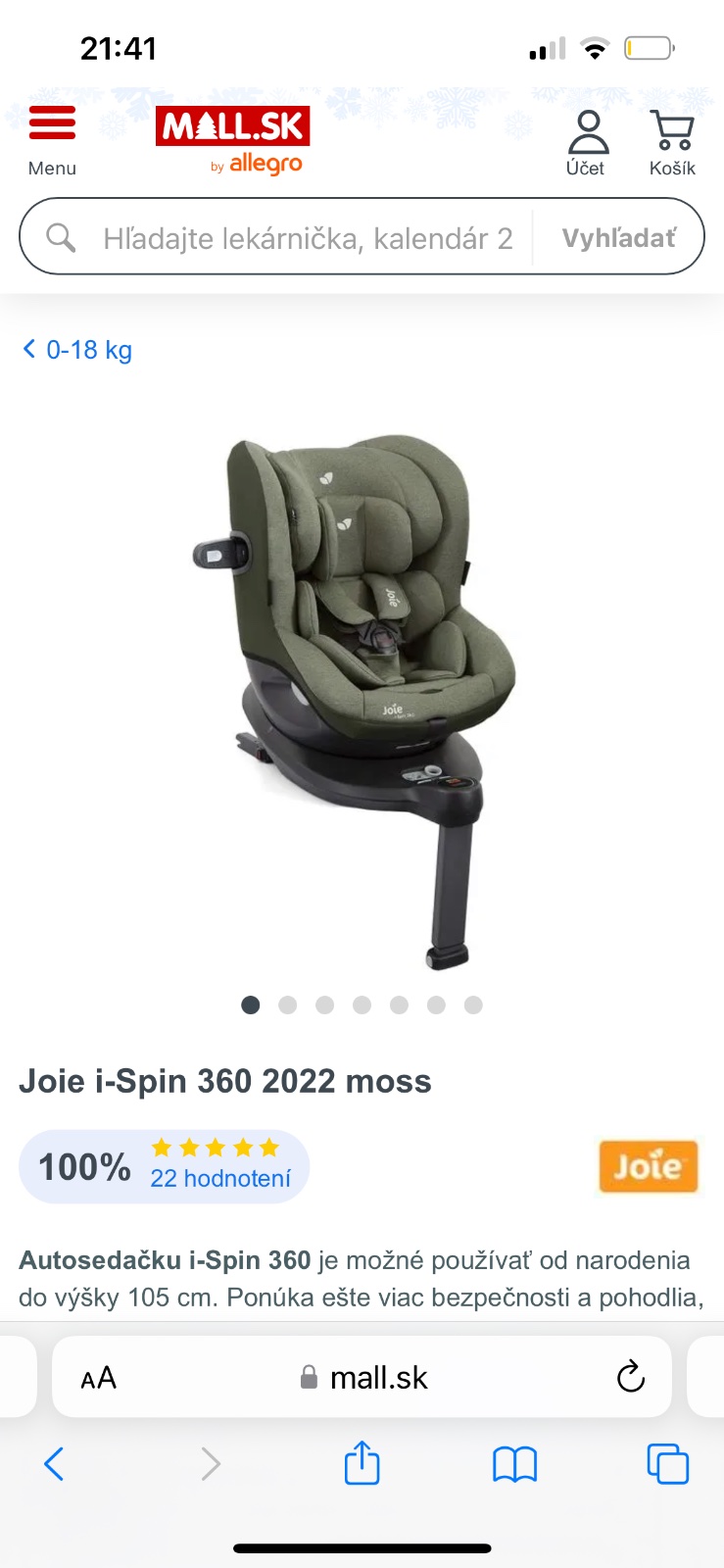This screenshot has width=724, height=1568.
Task: Open the Košík shopping cart
Action: [672, 142]
